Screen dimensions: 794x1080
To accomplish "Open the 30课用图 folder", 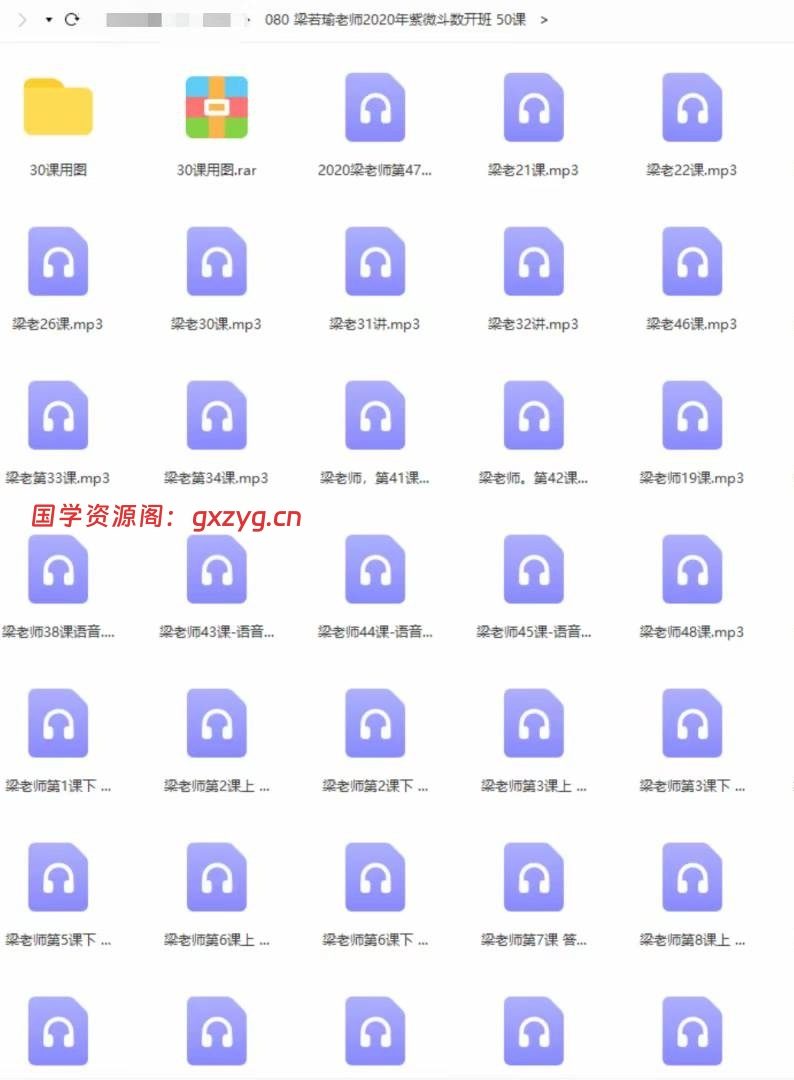I will (x=58, y=108).
